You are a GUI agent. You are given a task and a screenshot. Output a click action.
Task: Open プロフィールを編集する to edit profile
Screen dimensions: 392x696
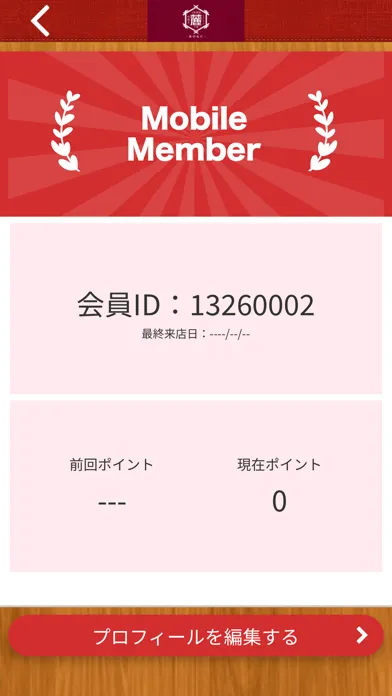point(196,636)
